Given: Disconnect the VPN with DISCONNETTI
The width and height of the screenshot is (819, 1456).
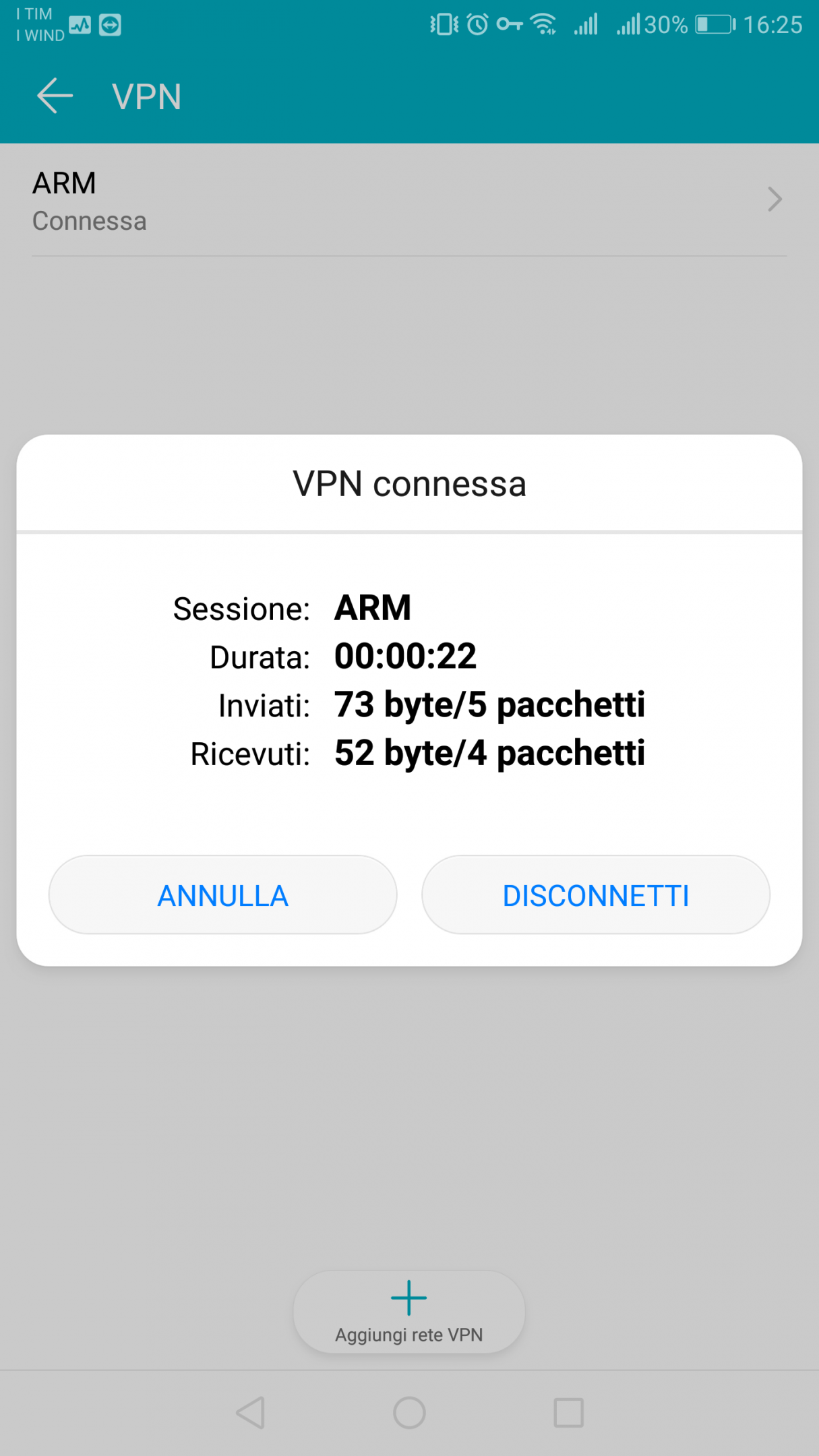Looking at the screenshot, I should pyautogui.click(x=596, y=894).
